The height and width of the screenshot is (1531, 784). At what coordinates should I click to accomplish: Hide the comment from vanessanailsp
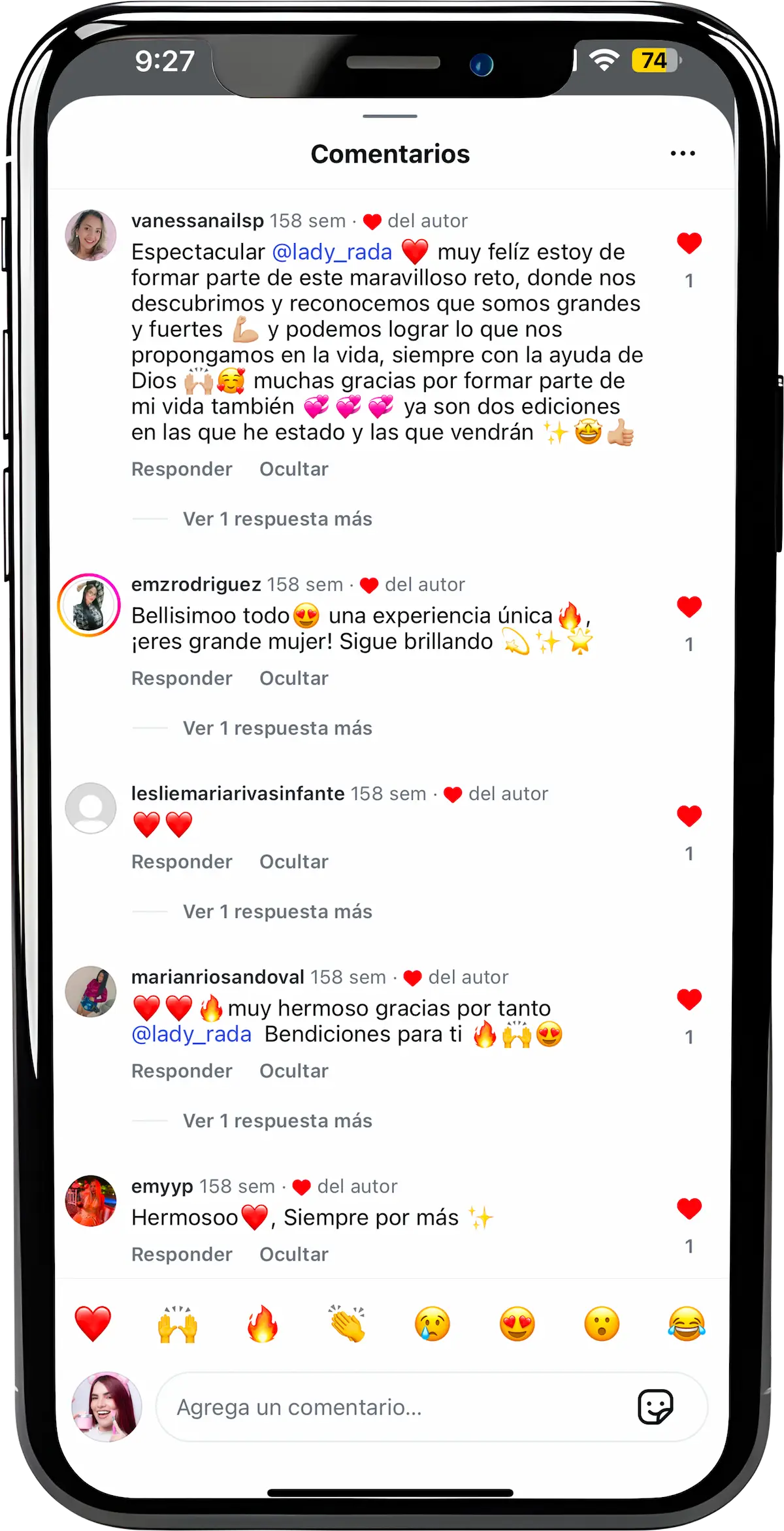pyautogui.click(x=293, y=469)
